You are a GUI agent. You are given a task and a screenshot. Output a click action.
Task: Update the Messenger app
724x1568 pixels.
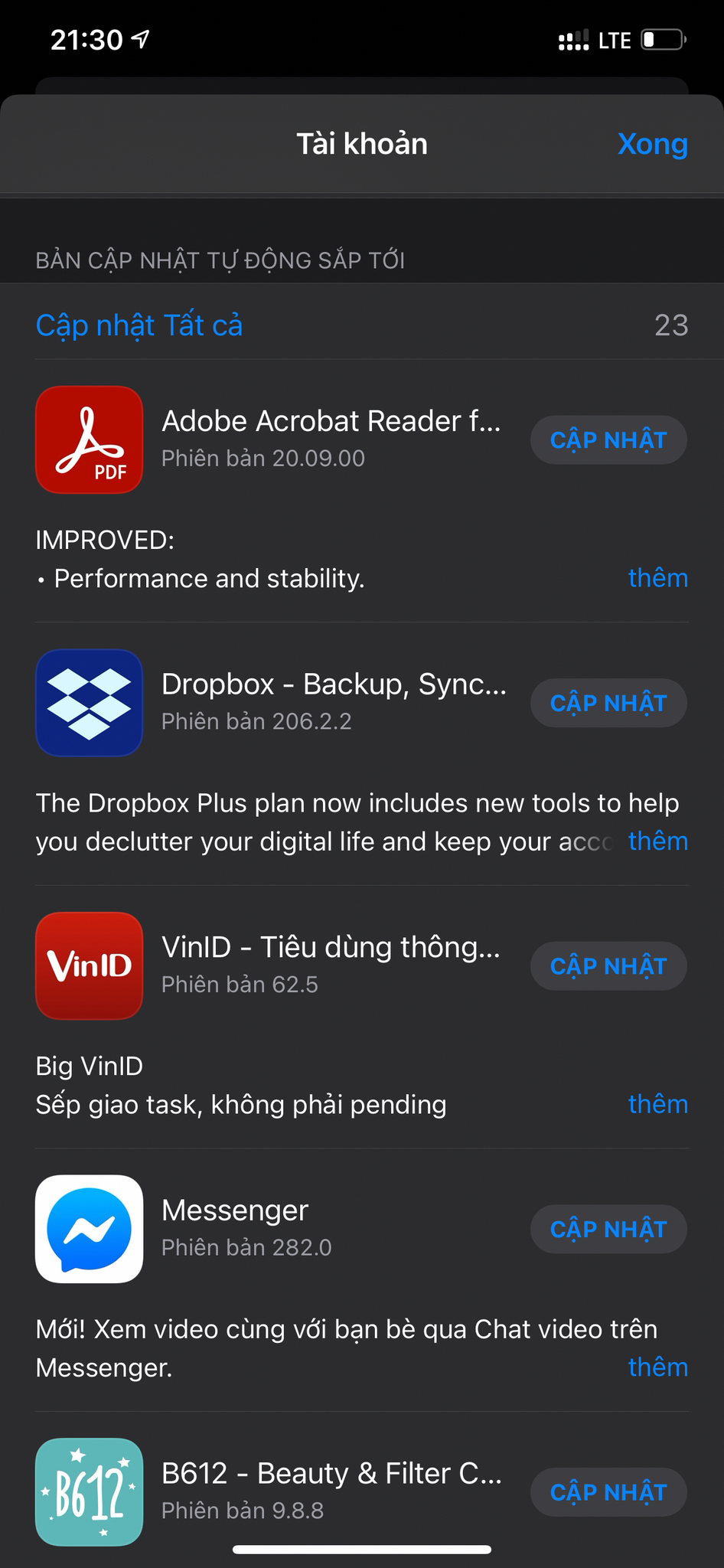pos(608,1229)
